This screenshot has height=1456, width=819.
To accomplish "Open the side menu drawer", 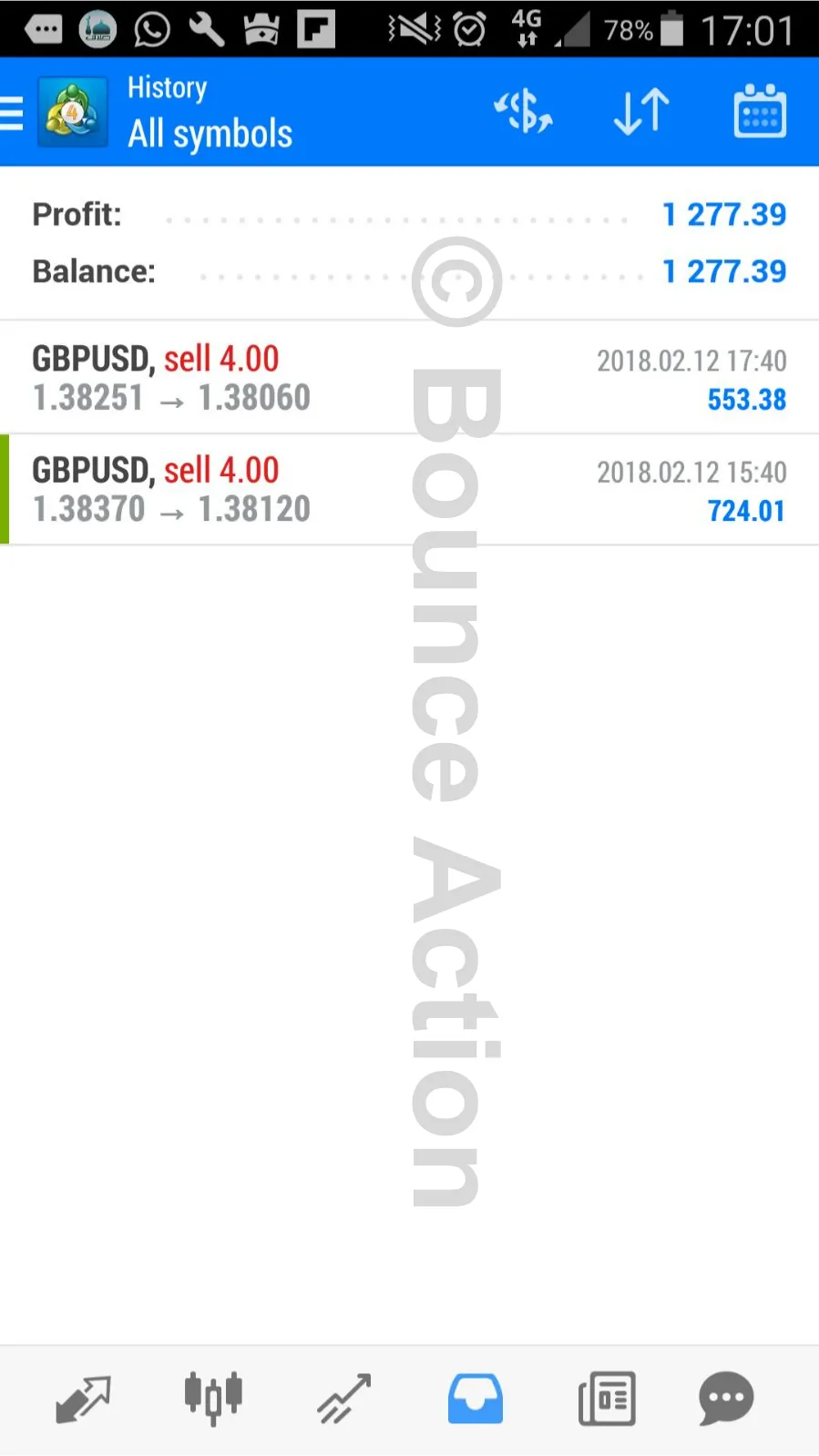I will tap(13, 113).
